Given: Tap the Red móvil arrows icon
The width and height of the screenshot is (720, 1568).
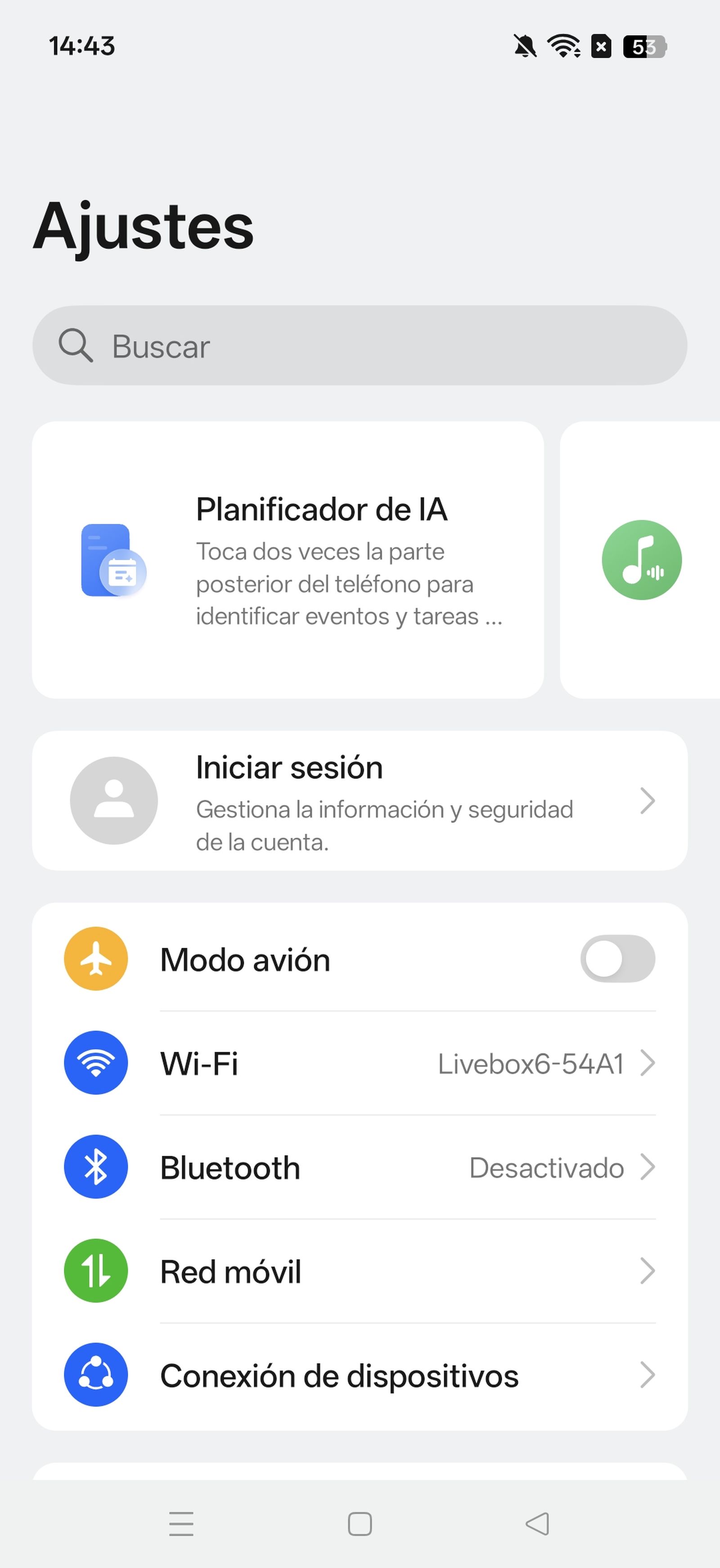Looking at the screenshot, I should coord(95,1271).
